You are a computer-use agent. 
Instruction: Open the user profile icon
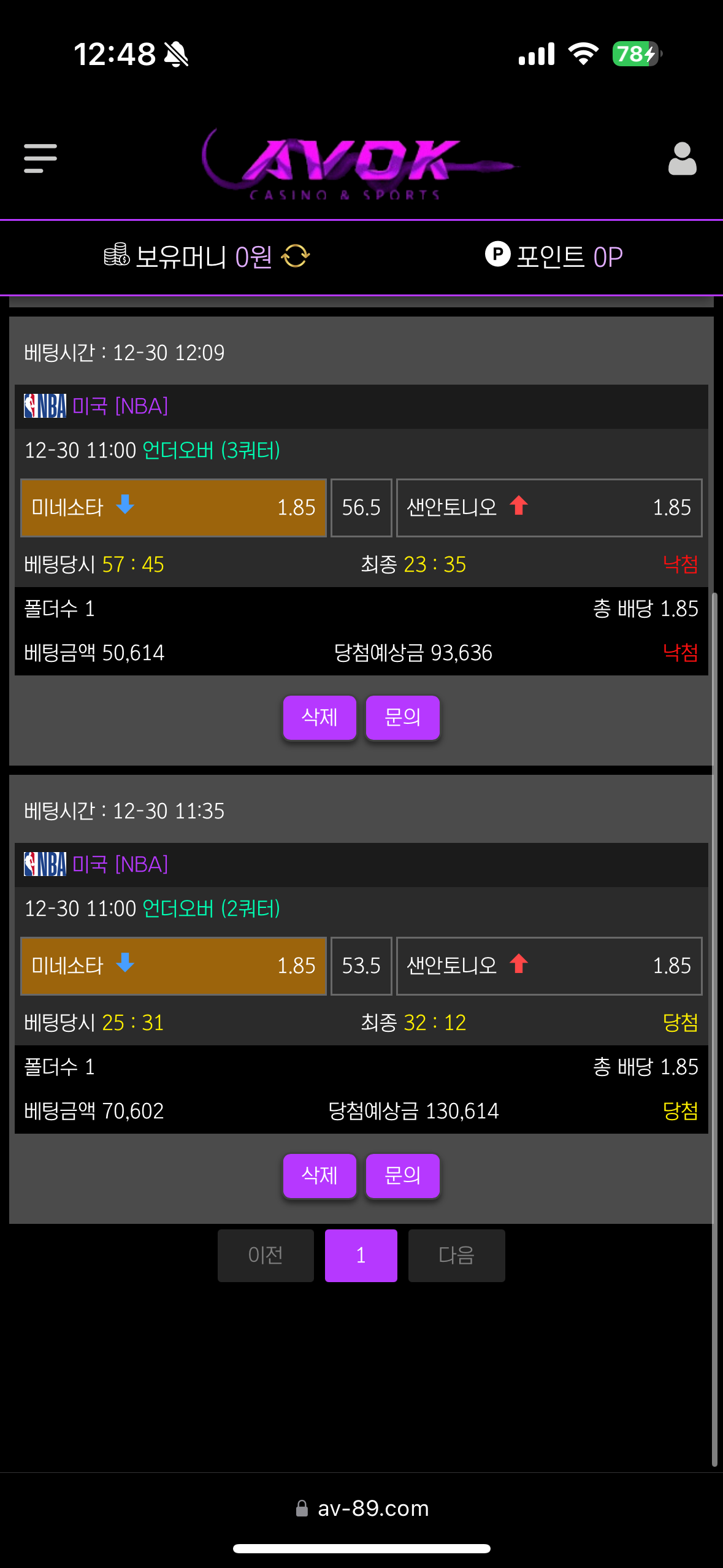coord(682,159)
